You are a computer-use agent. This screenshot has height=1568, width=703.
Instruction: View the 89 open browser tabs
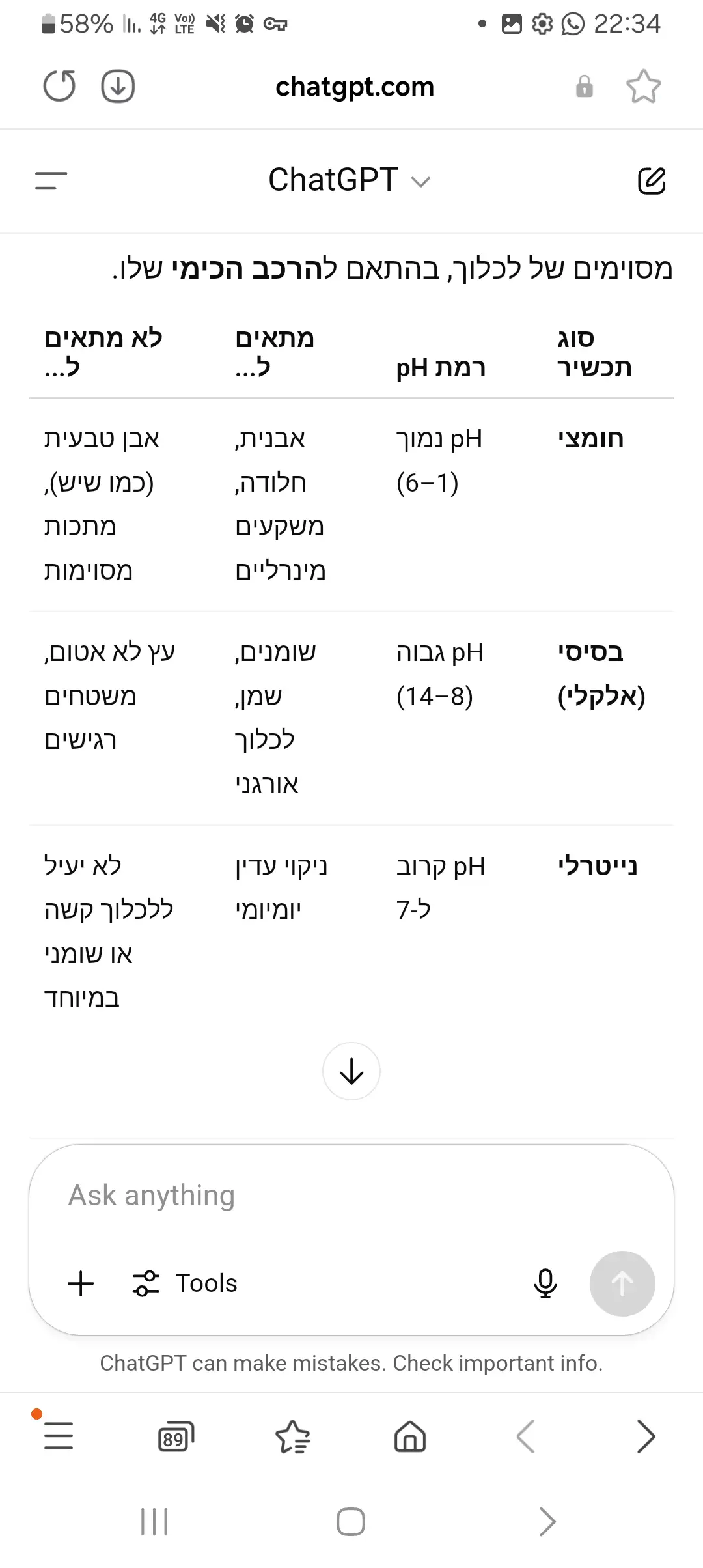tap(176, 1436)
